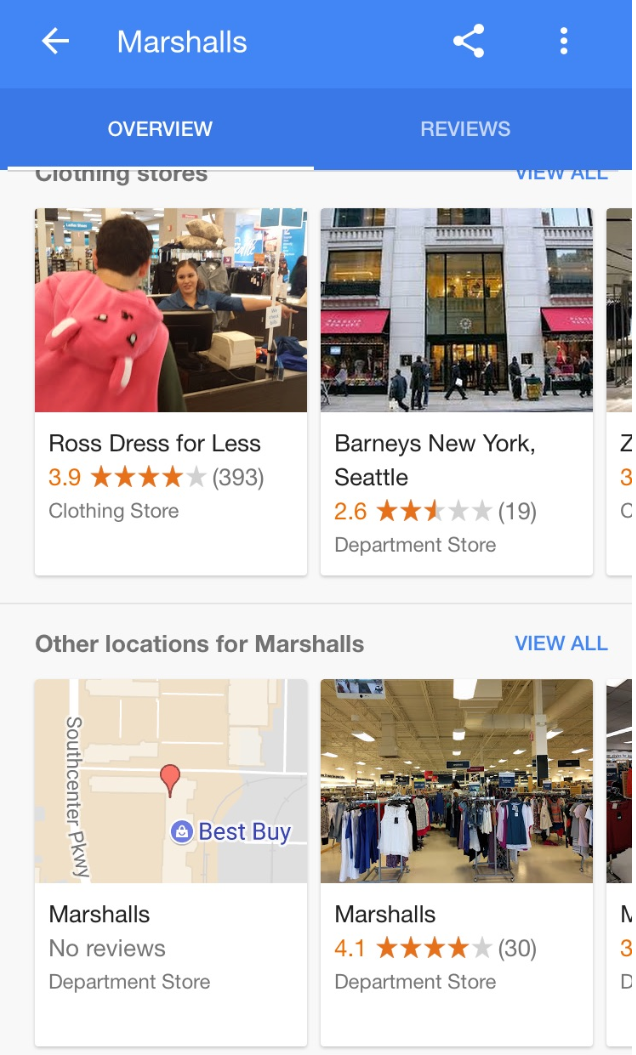This screenshot has width=636, height=1055.
Task: Switch to the Reviews tab
Action: [x=465, y=129]
